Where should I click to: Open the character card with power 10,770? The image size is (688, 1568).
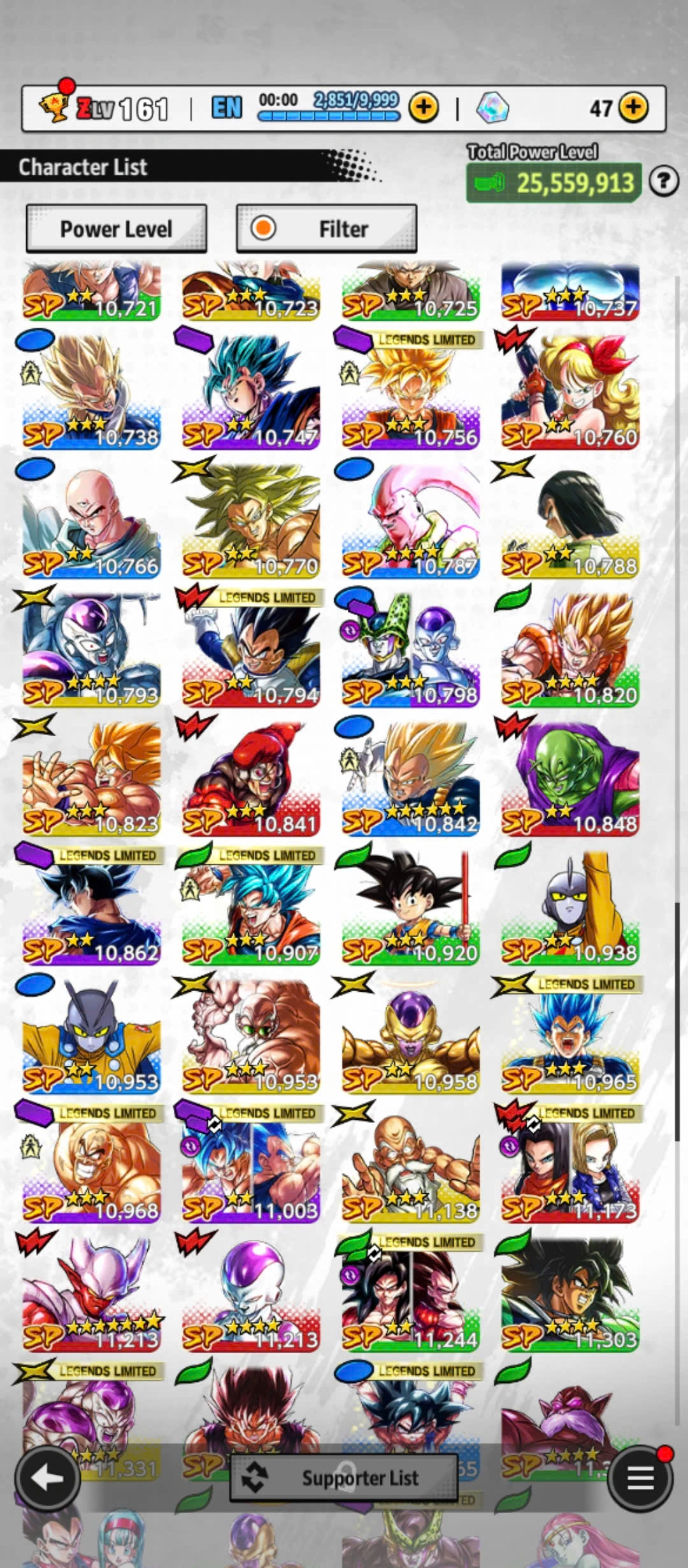pos(250,521)
